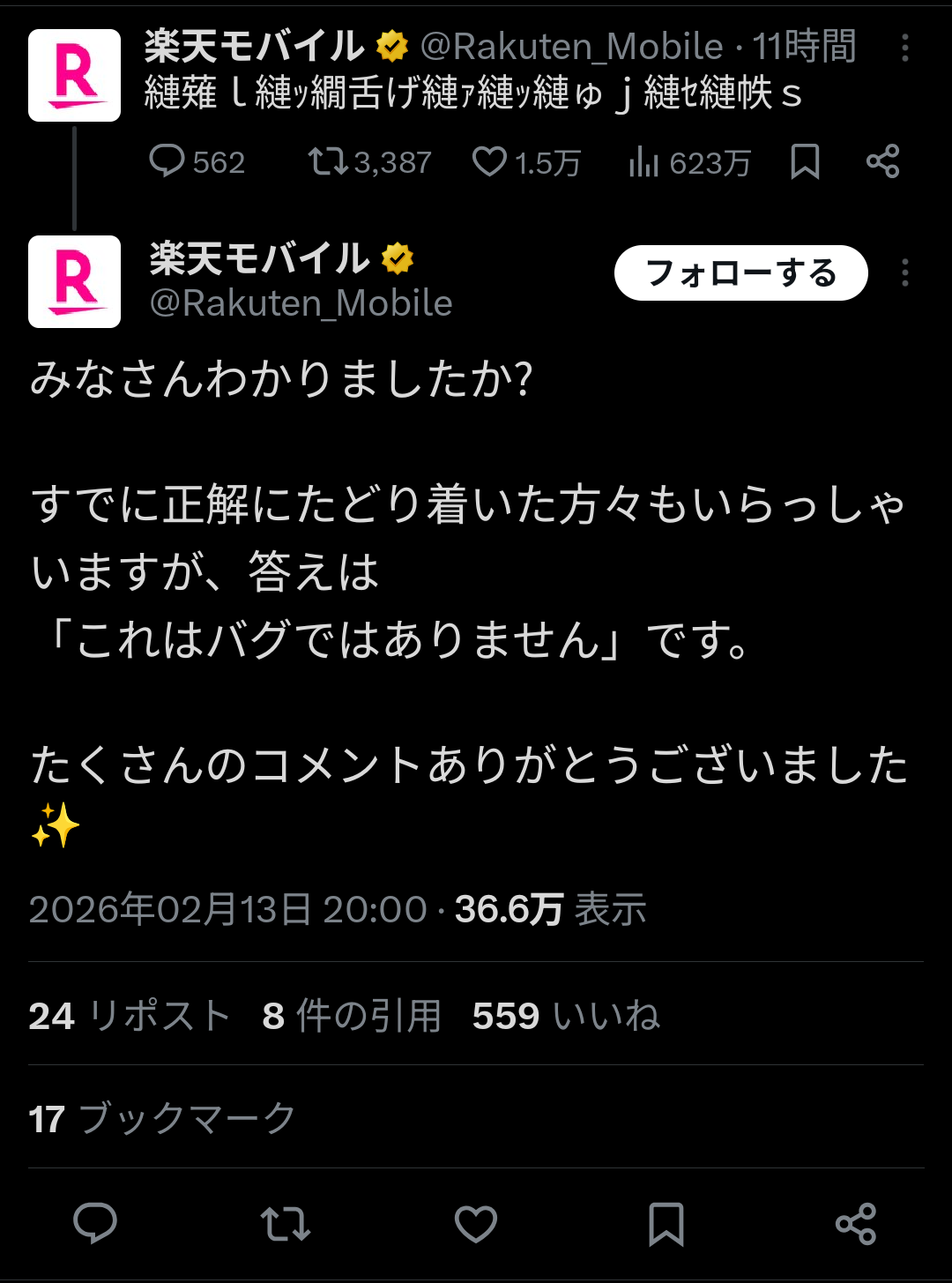The height and width of the screenshot is (1283, 952).
Task: View the 559 いいね list
Action: [x=565, y=1016]
